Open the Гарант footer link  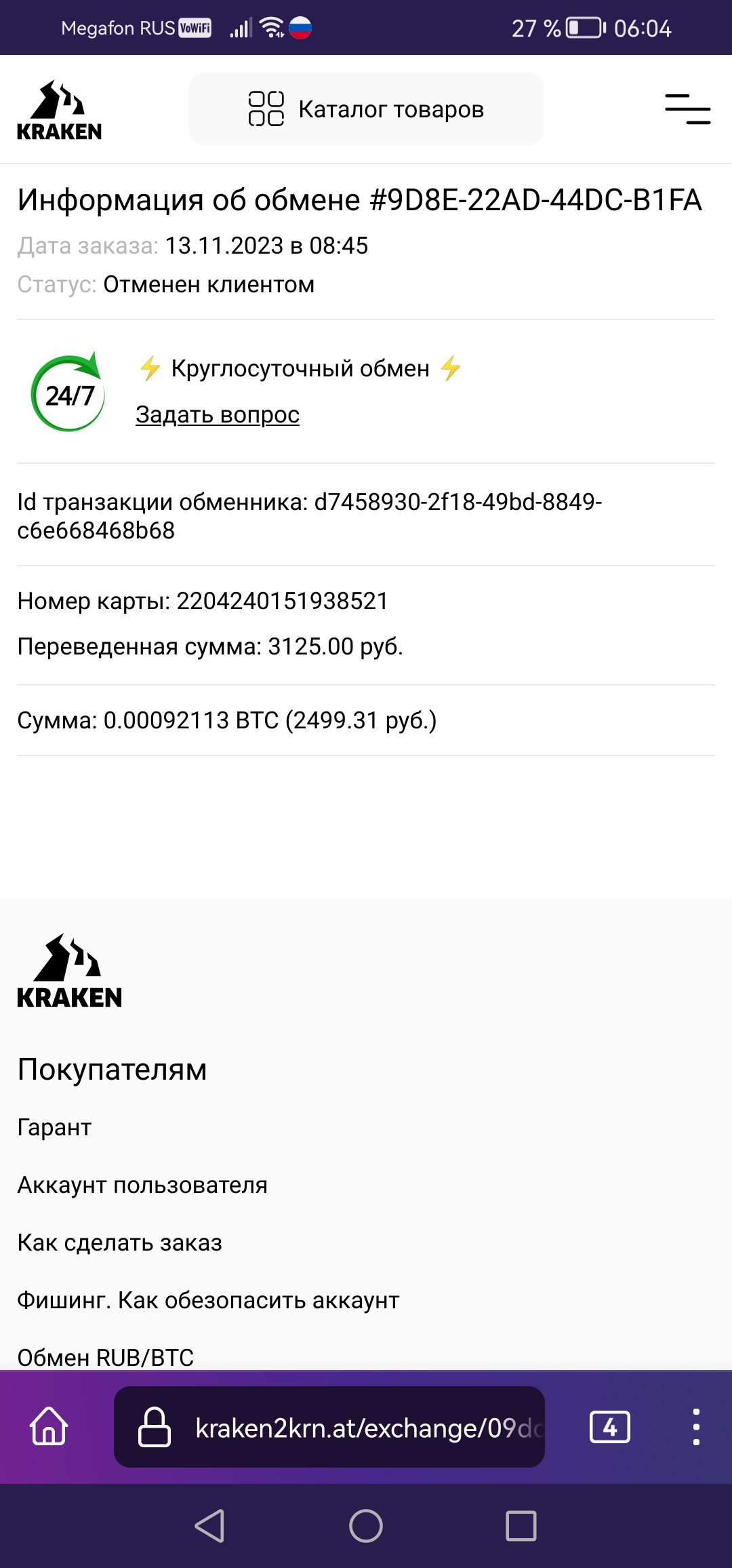54,1127
